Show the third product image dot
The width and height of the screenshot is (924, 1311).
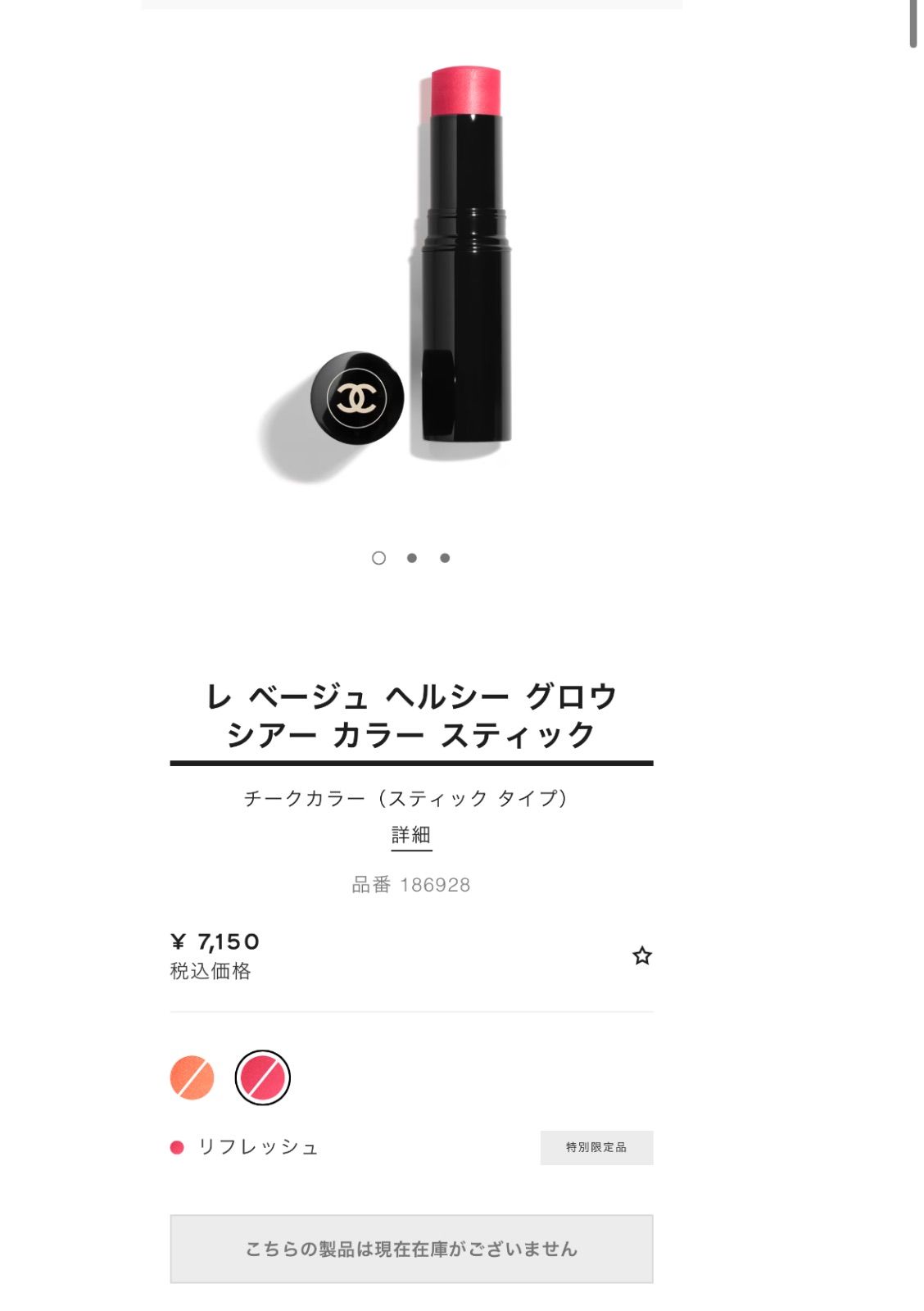tap(445, 558)
